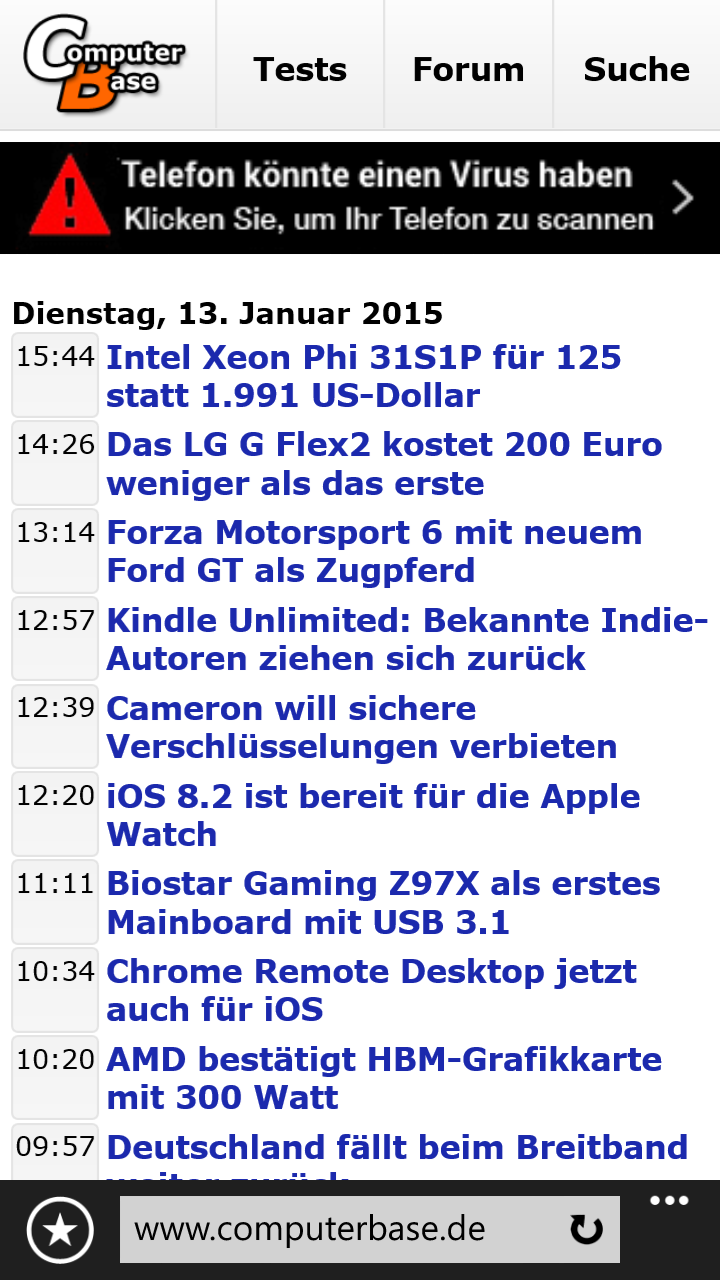Open Cameron Verschlüsselungen verbieten article
Viewport: 720px width, 1280px height.
pyautogui.click(x=362, y=727)
